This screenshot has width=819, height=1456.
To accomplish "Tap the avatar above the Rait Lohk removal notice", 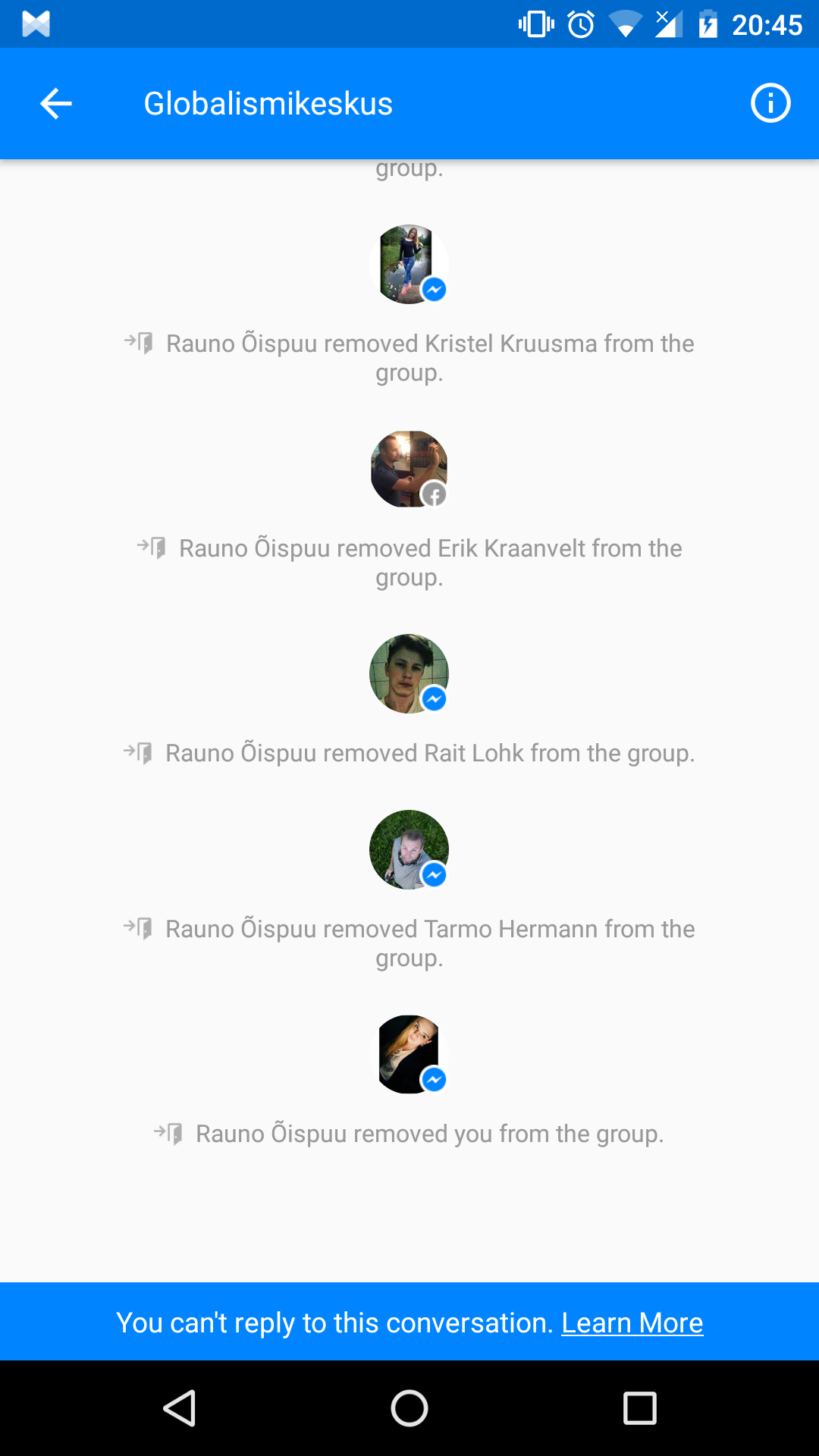I will coord(409,674).
